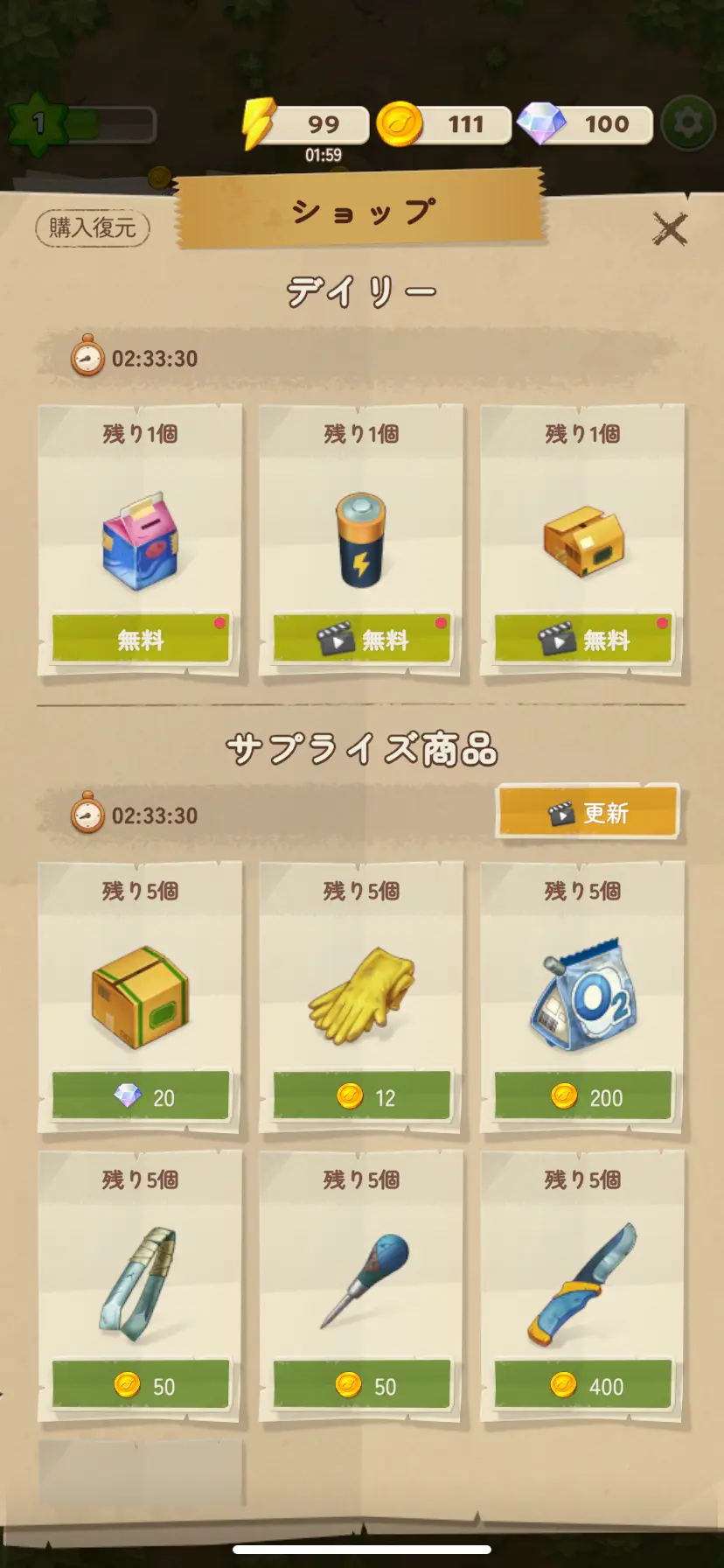The width and height of the screenshot is (724, 1568).
Task: Buy the awl tool for 50 coins
Action: (x=361, y=1385)
